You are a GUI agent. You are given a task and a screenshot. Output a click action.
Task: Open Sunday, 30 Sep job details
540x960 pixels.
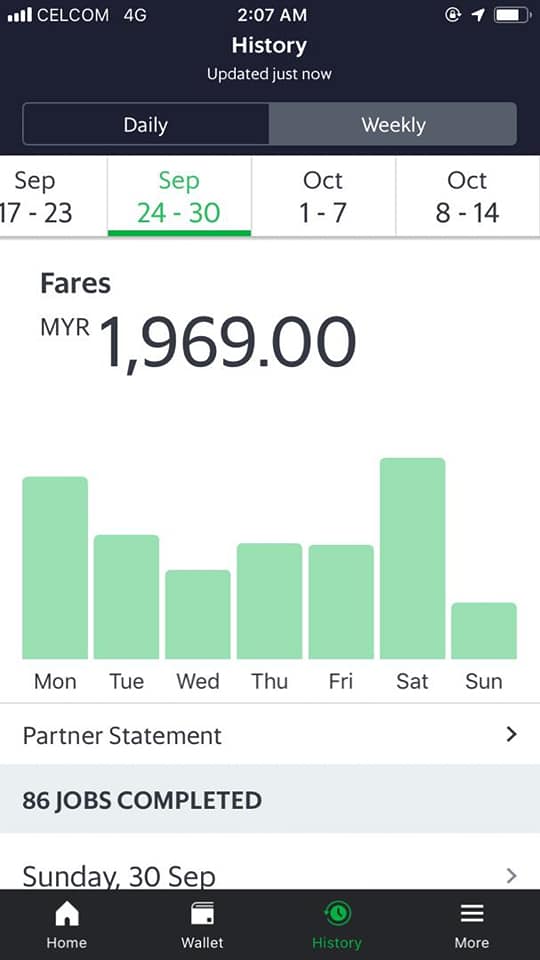click(x=270, y=876)
